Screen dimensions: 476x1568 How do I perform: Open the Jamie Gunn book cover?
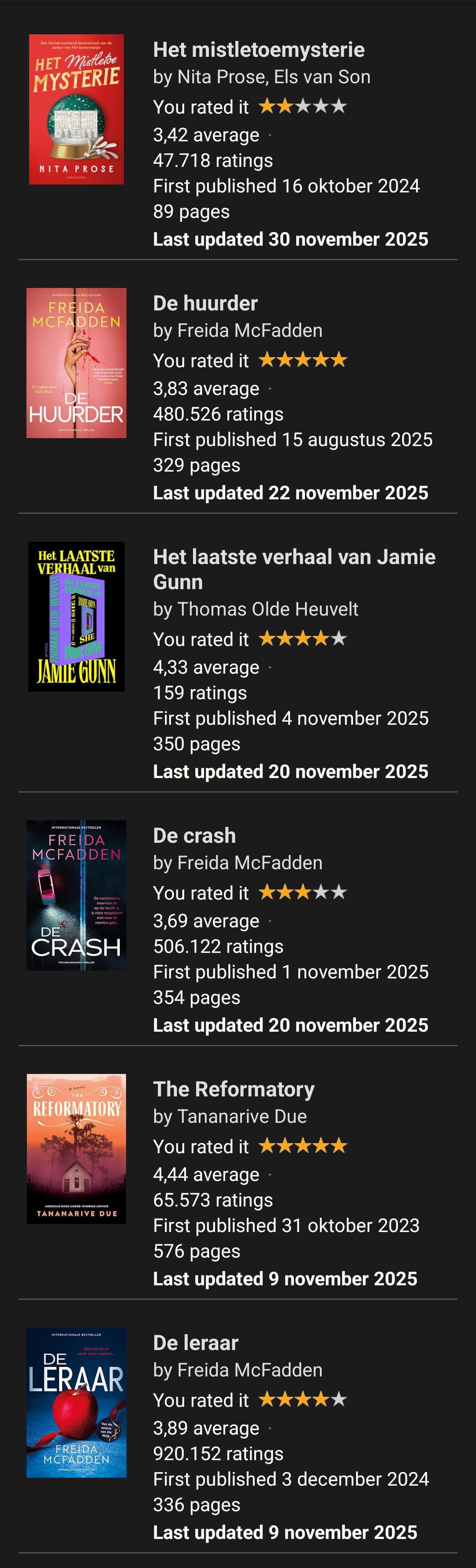pyautogui.click(x=76, y=616)
